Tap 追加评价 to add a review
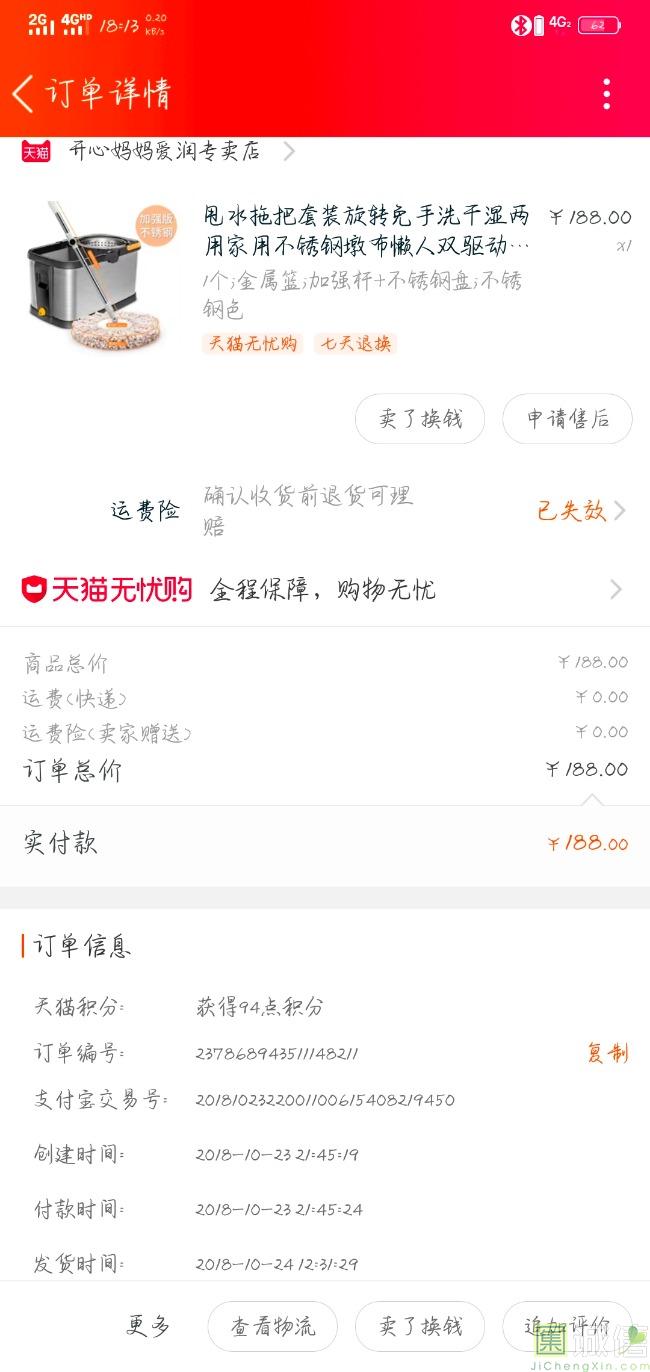 [x=567, y=1326]
